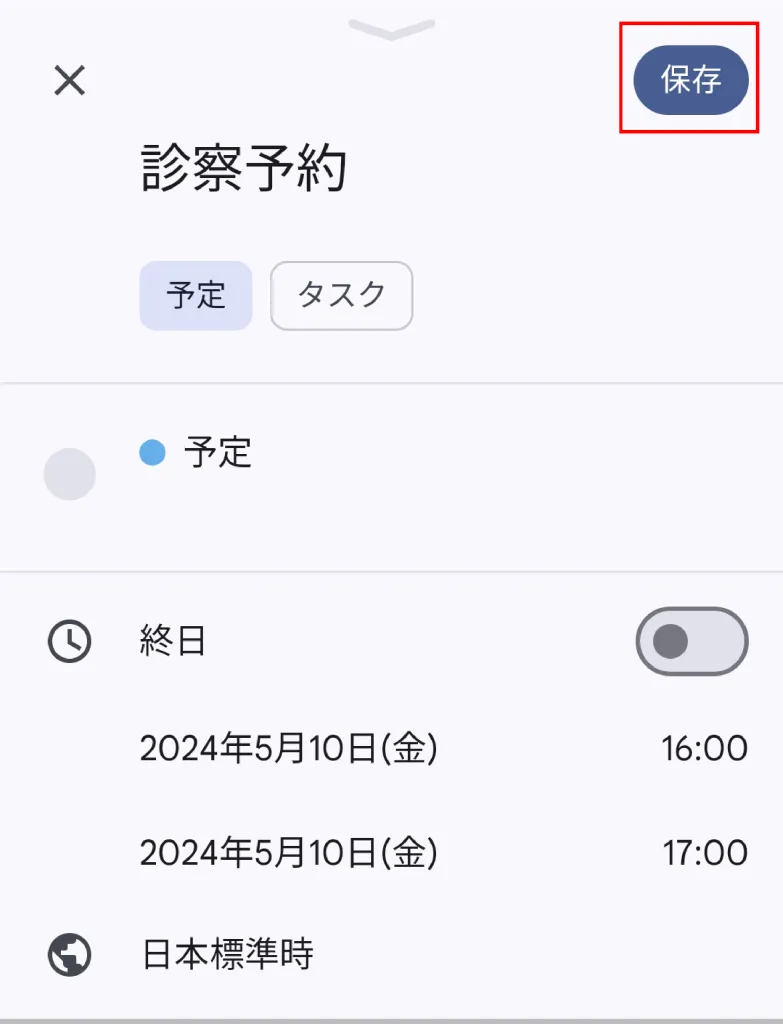Tap the collapse handle at the top
The width and height of the screenshot is (783, 1024).
point(391,29)
